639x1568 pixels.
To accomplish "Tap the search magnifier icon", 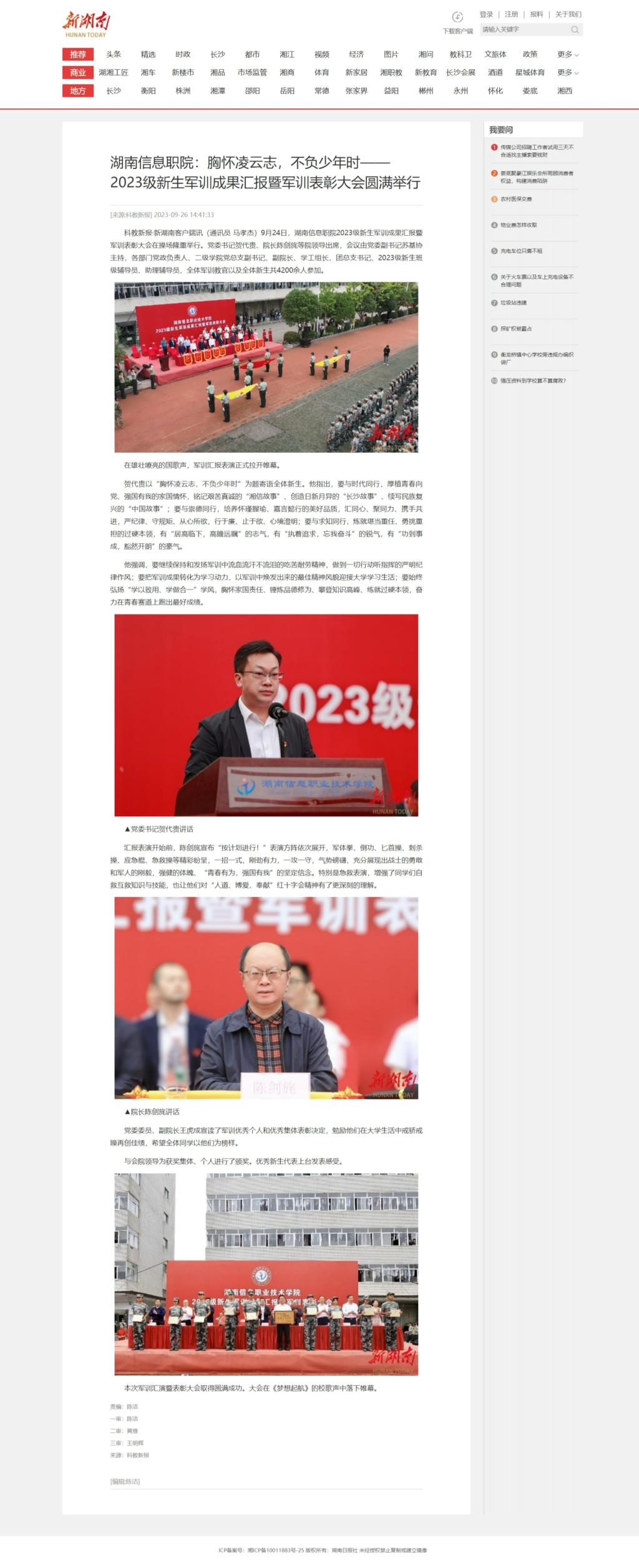I will point(575,29).
